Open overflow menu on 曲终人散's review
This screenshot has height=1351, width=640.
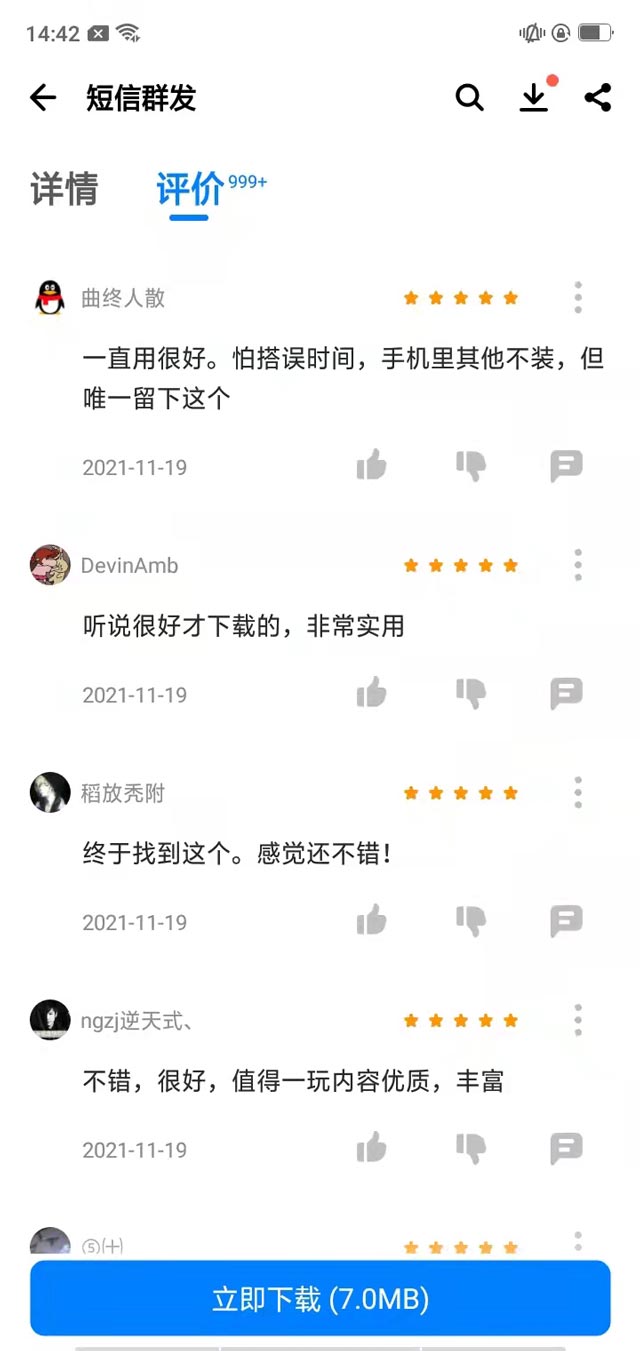pyautogui.click(x=578, y=297)
